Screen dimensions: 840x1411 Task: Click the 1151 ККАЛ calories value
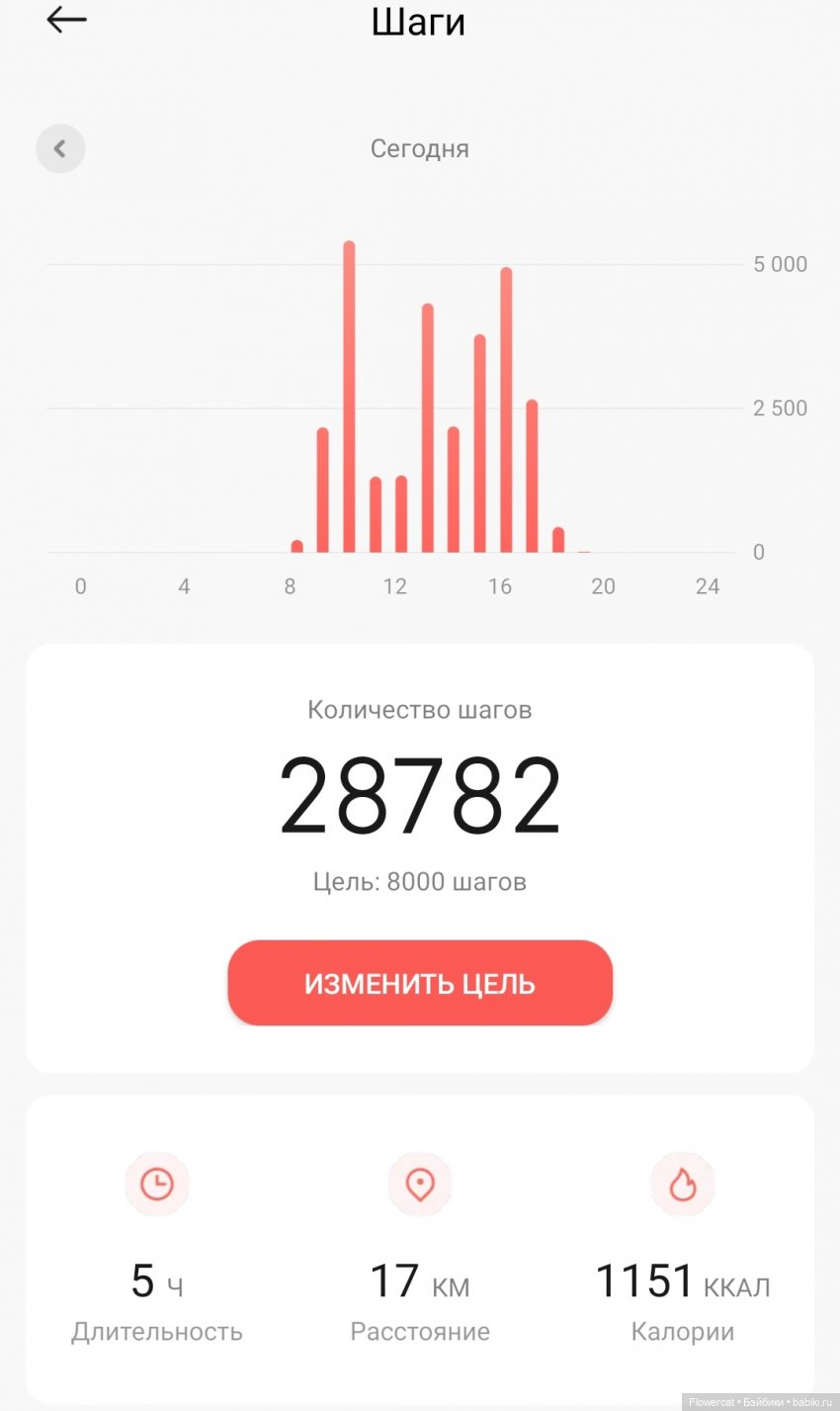coord(682,1280)
